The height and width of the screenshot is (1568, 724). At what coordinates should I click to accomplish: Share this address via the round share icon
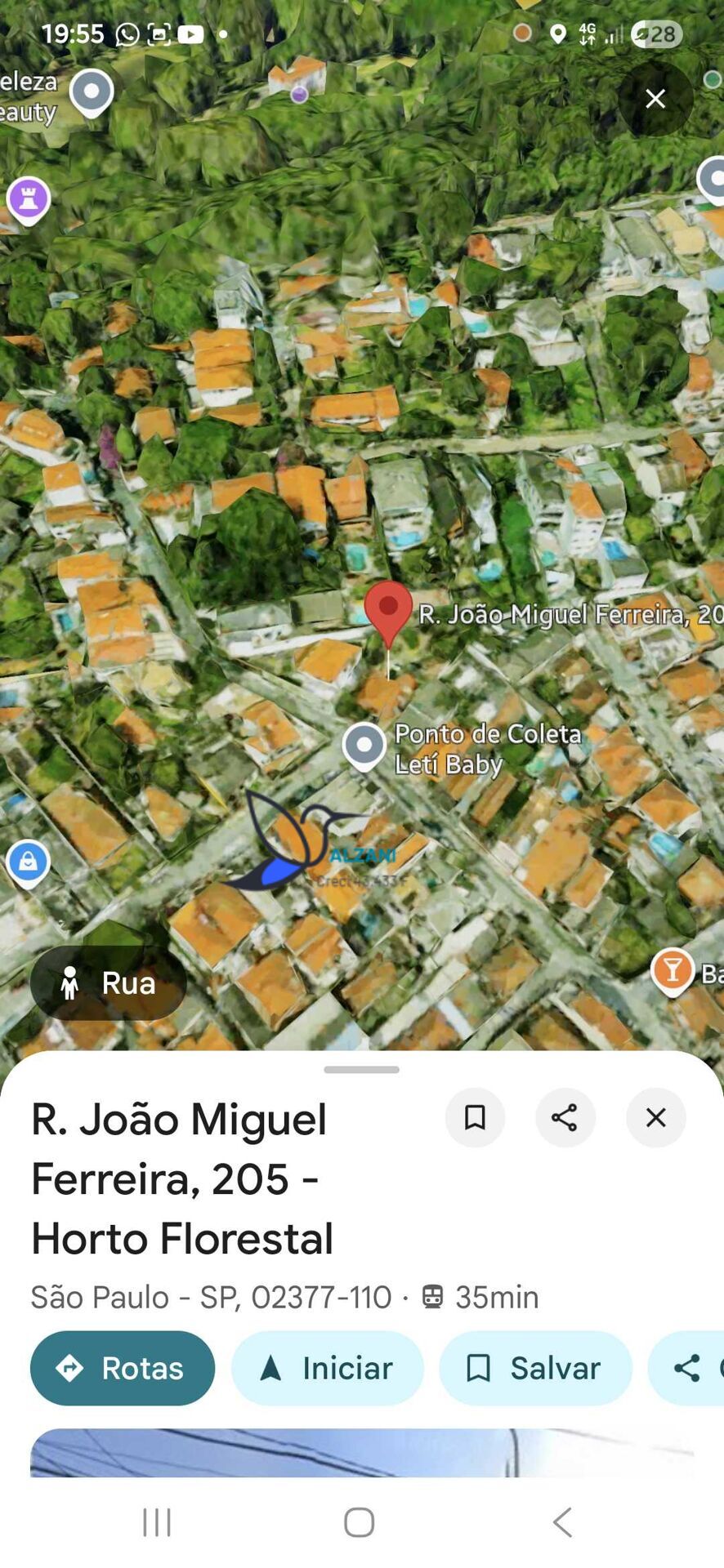[565, 1117]
